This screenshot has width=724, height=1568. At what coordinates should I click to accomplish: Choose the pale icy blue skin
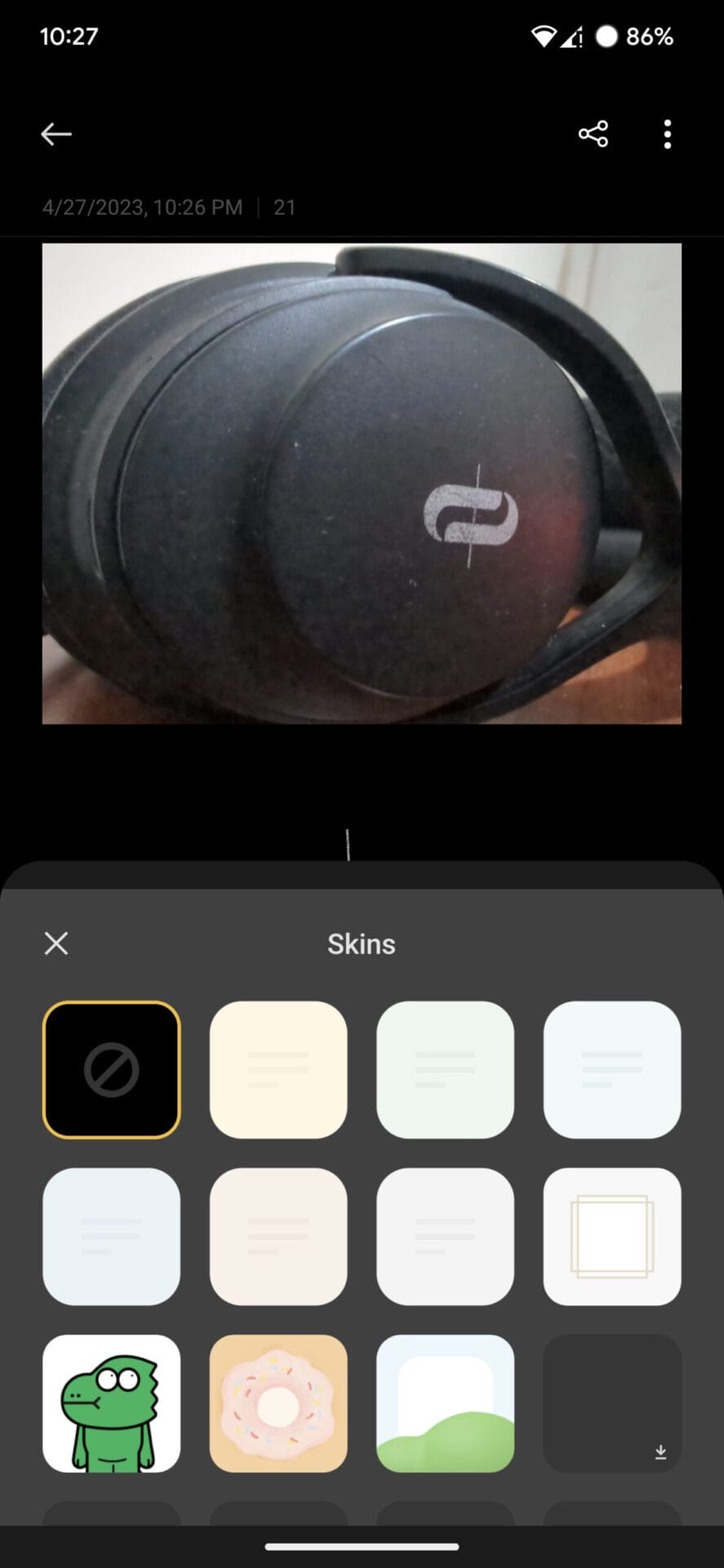[x=611, y=1069]
